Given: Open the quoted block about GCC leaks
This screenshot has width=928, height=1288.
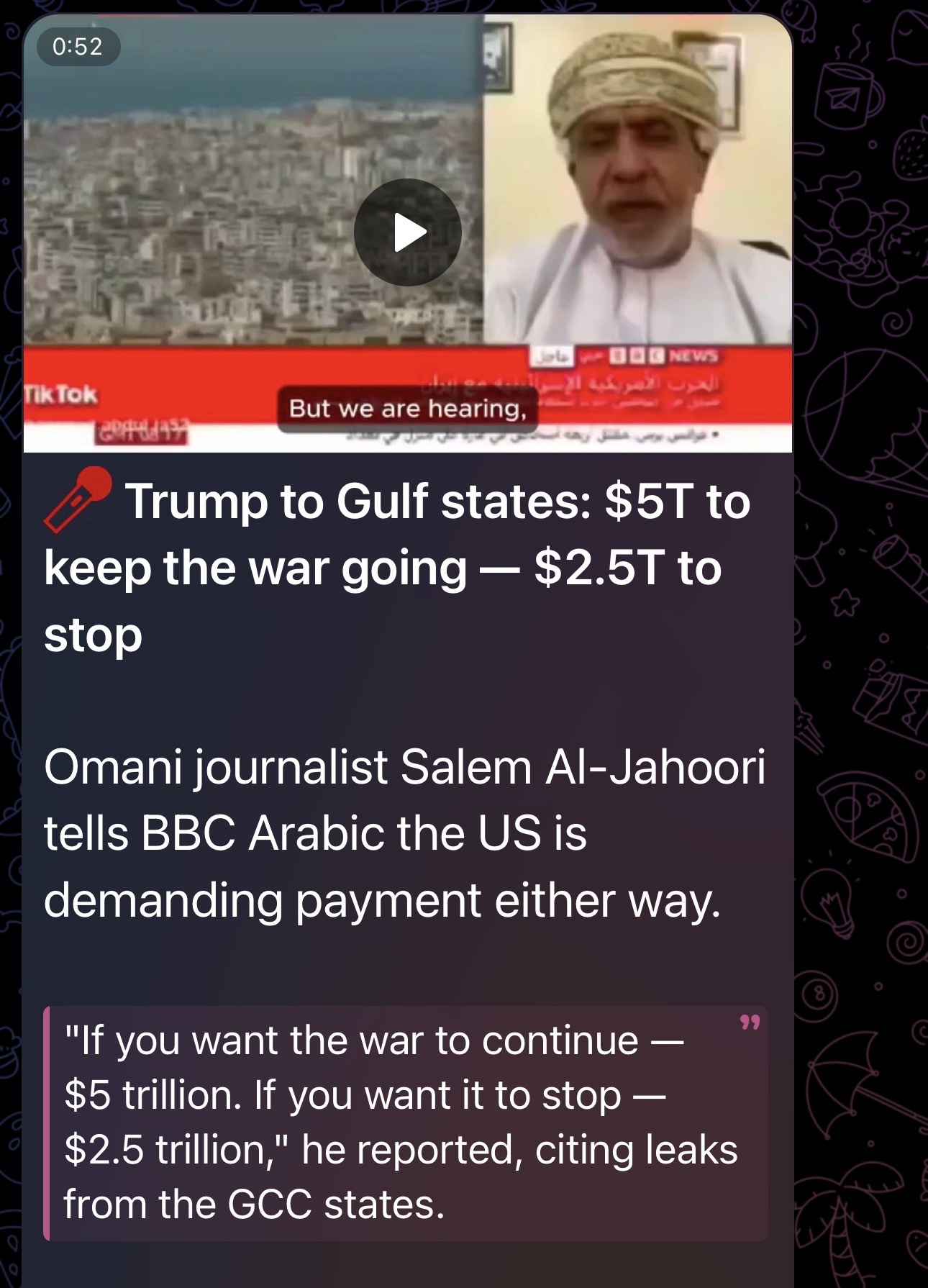Looking at the screenshot, I should [405, 1122].
